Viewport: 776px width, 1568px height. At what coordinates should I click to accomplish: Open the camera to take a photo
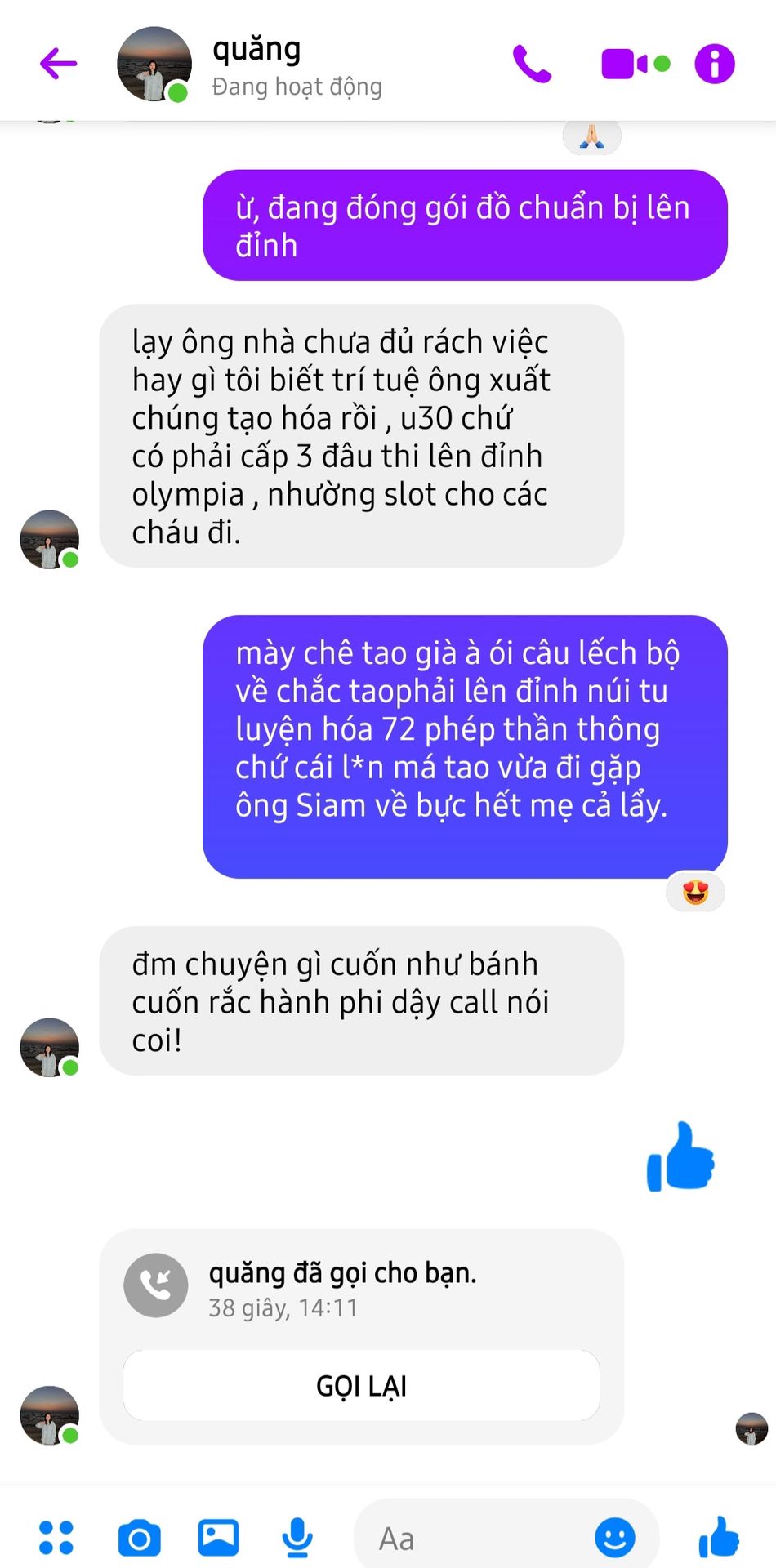click(139, 1539)
